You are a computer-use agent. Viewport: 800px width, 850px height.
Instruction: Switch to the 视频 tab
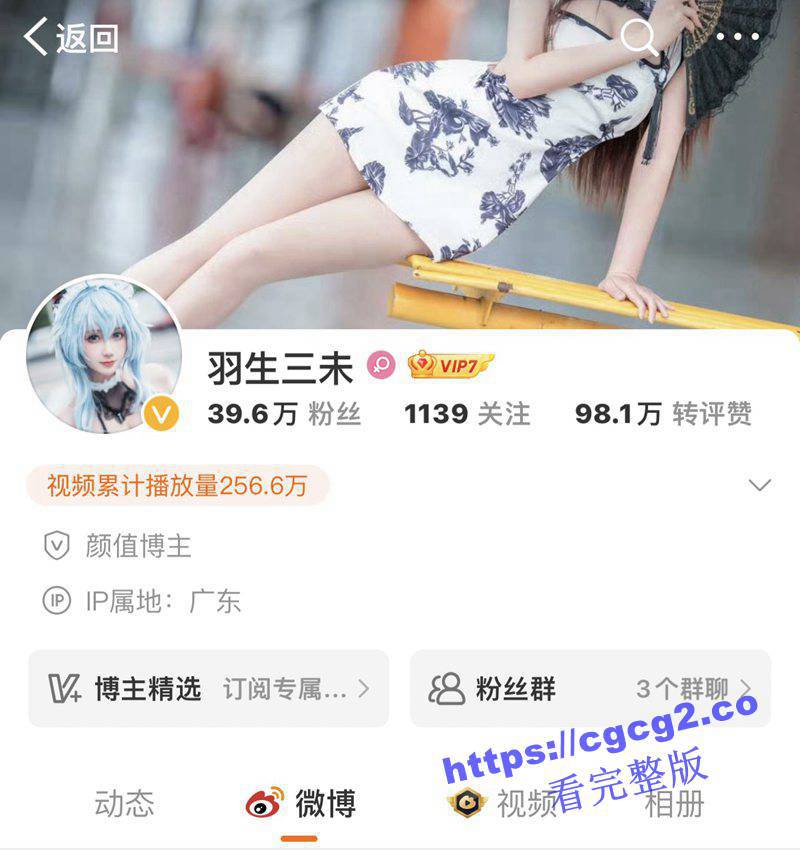[502, 803]
